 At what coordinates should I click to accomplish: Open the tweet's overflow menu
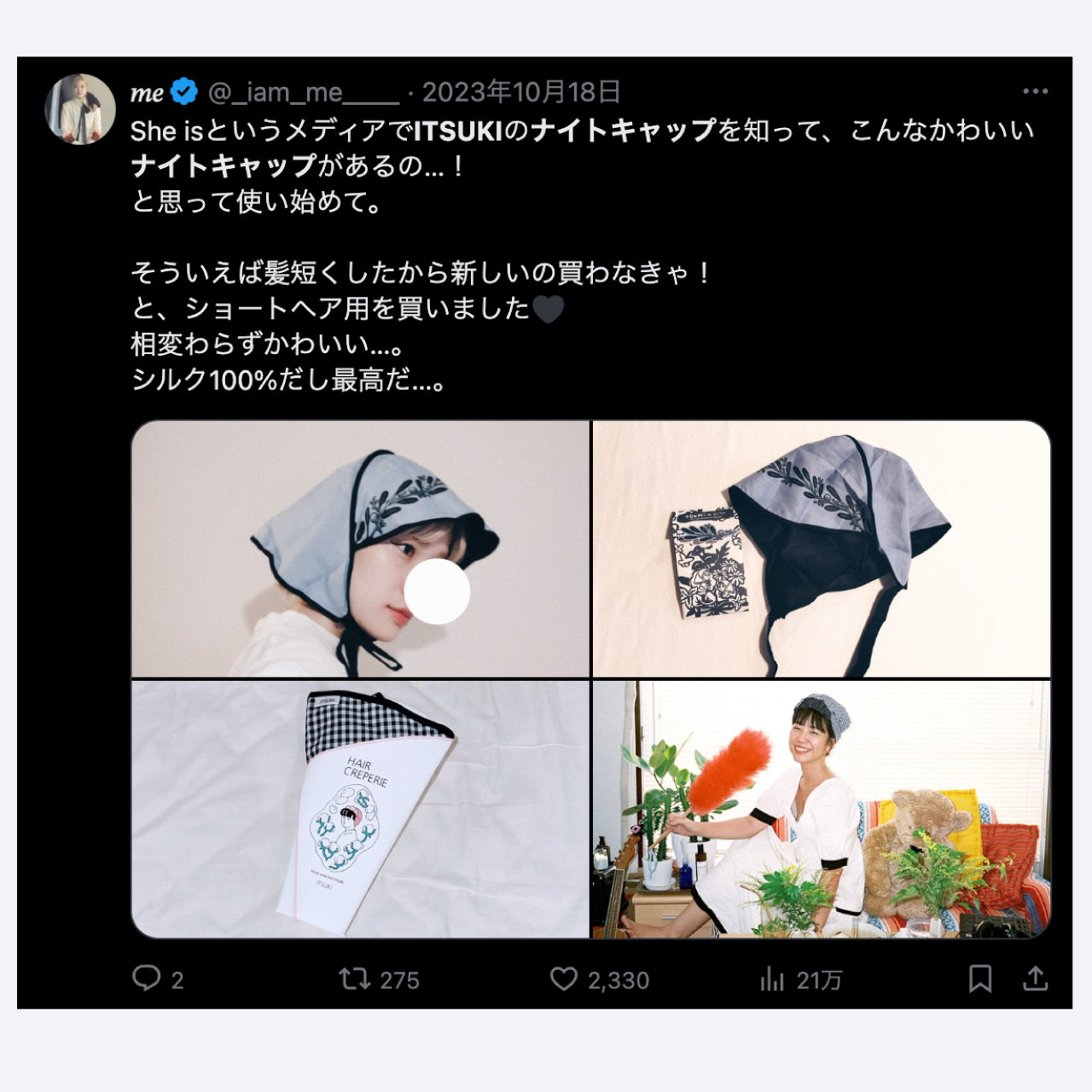pyautogui.click(x=1034, y=91)
